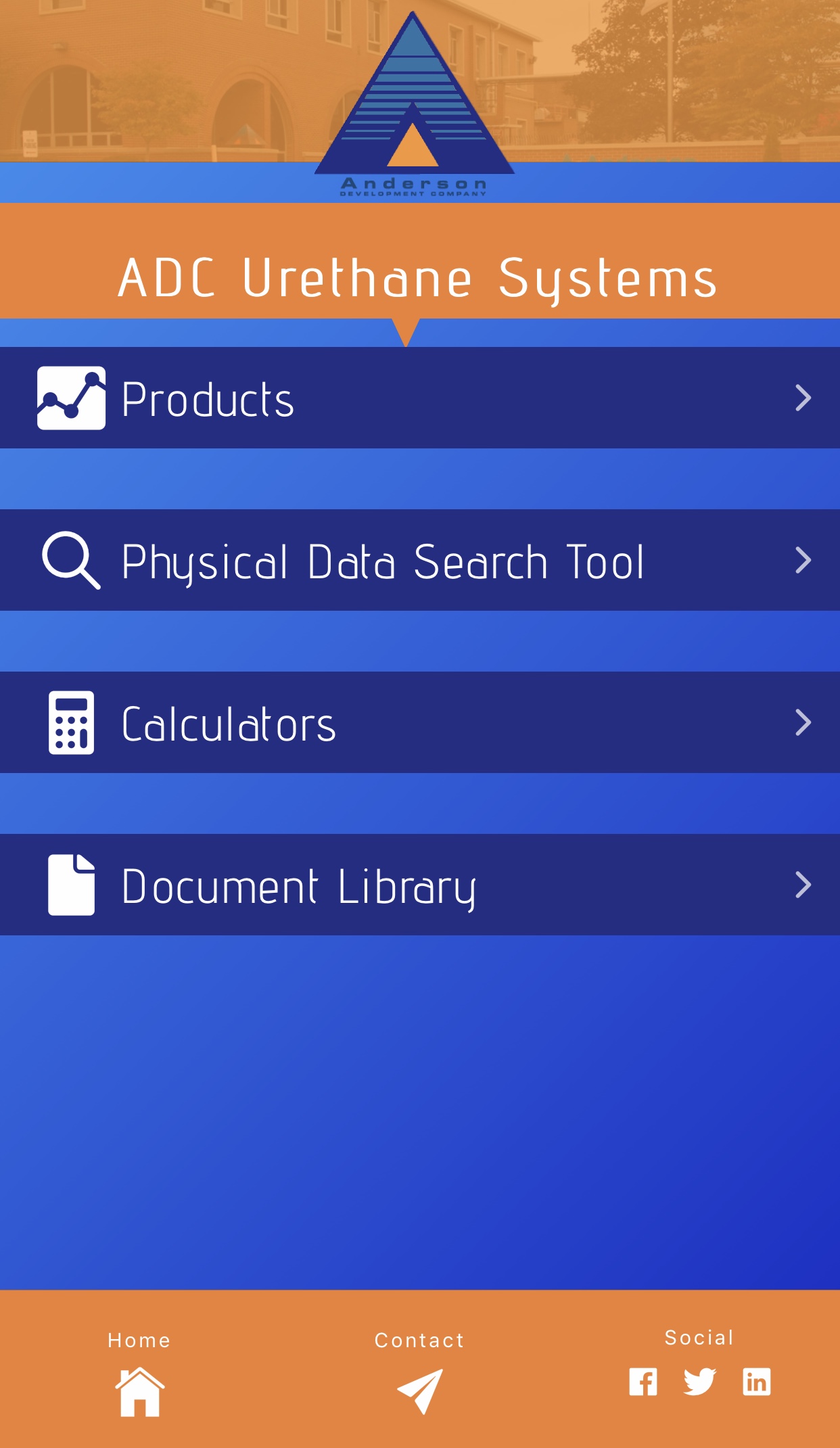
Task: Open the Products section
Action: click(420, 398)
